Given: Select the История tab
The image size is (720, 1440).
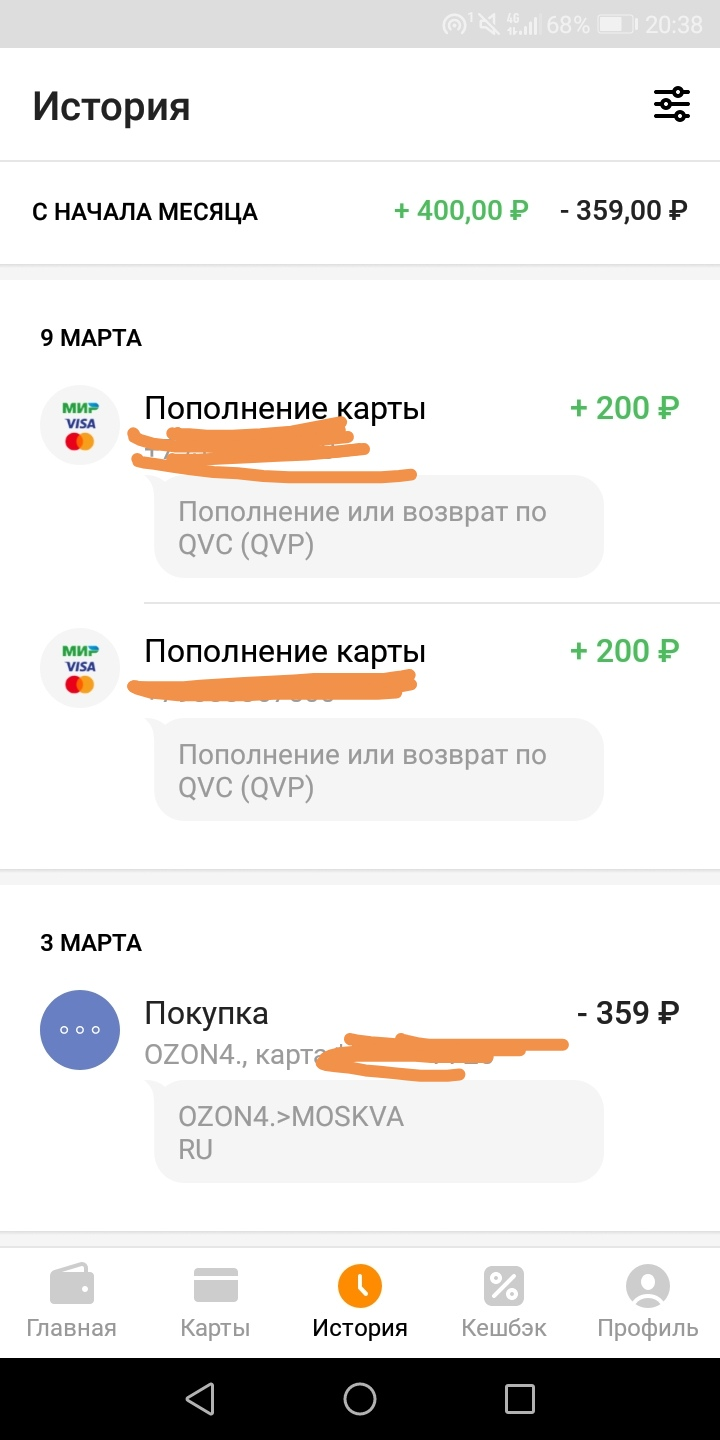Looking at the screenshot, I should coord(360,1300).
